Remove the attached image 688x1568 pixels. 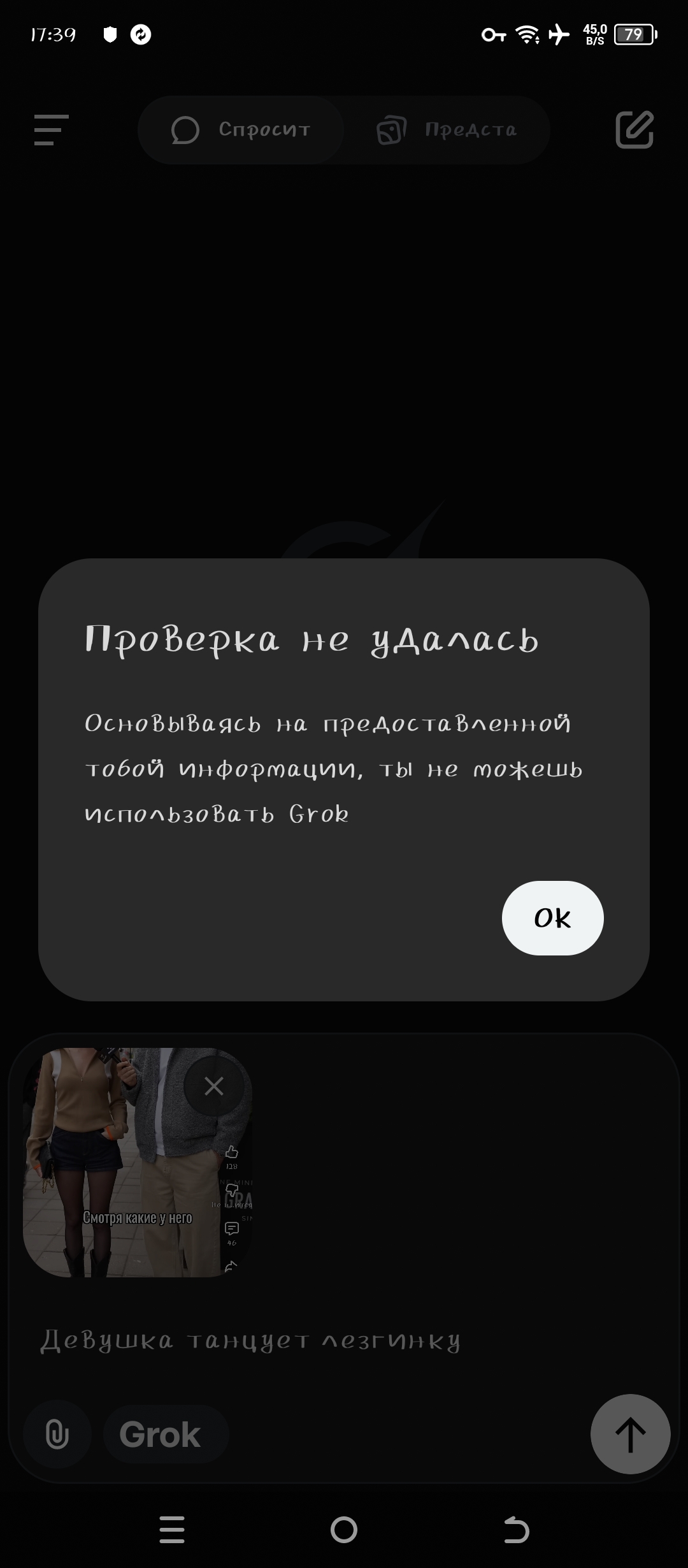point(214,1085)
